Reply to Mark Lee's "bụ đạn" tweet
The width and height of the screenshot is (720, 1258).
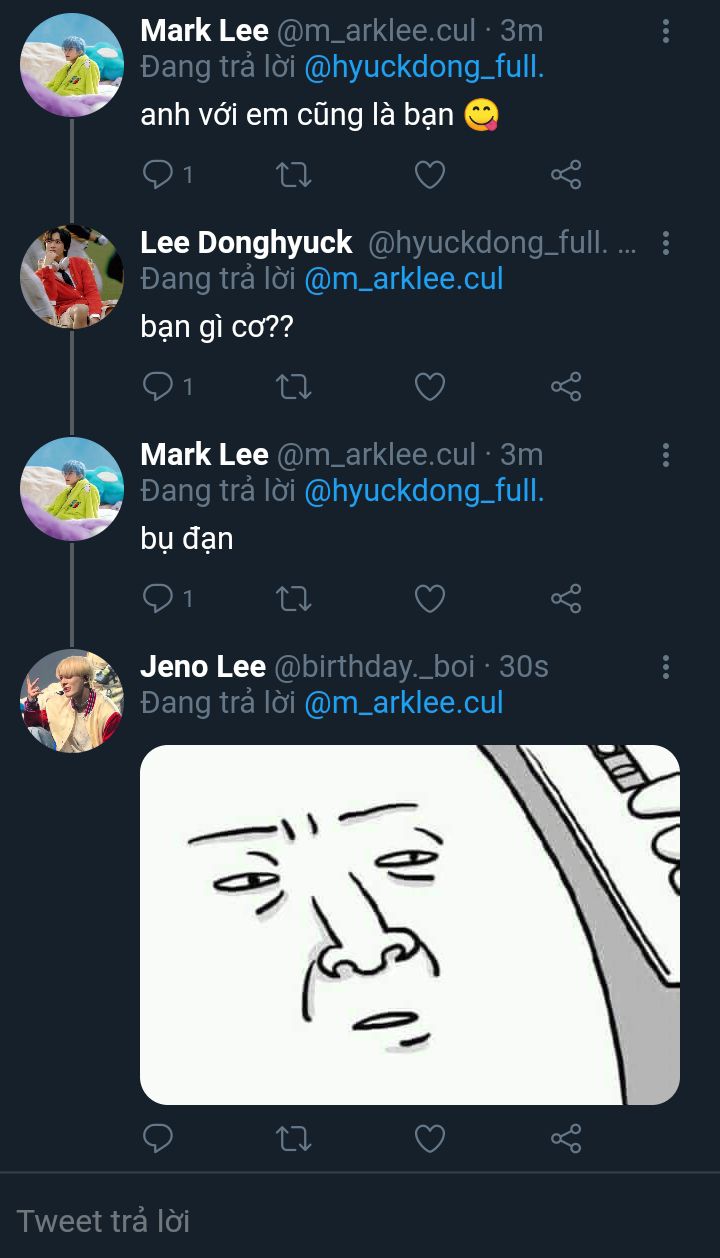158,598
